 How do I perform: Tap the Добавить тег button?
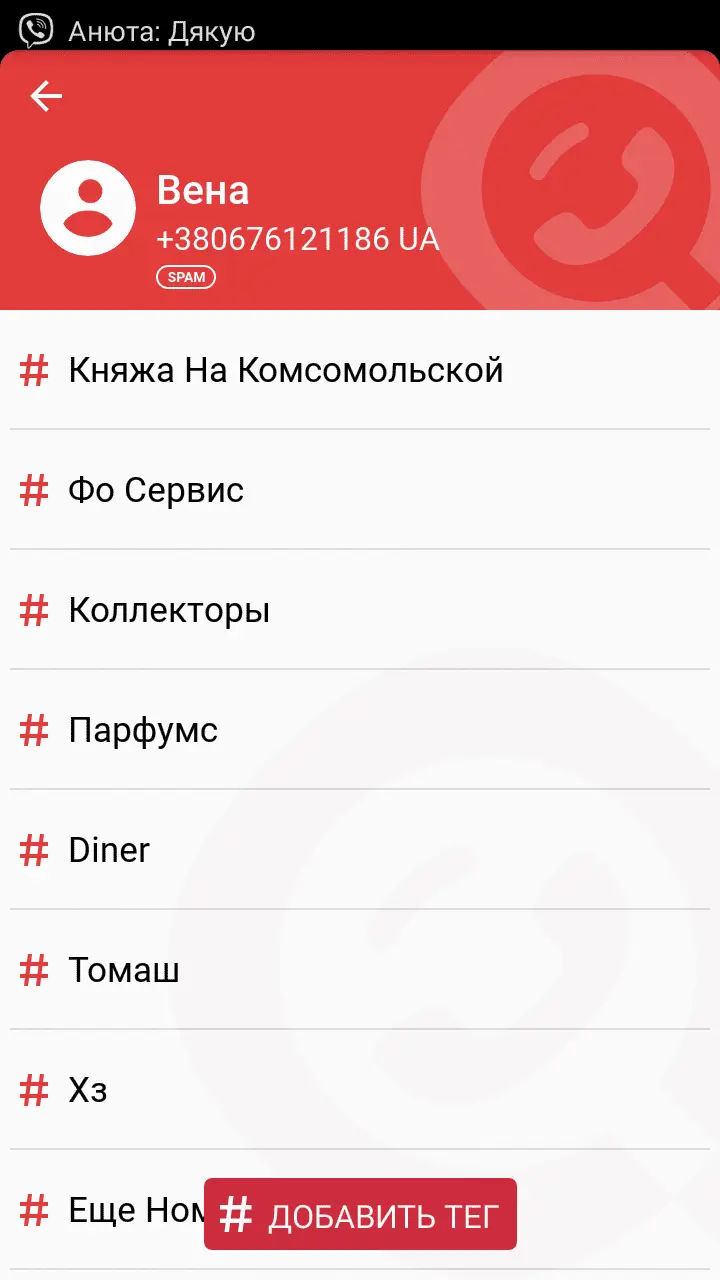[360, 1215]
